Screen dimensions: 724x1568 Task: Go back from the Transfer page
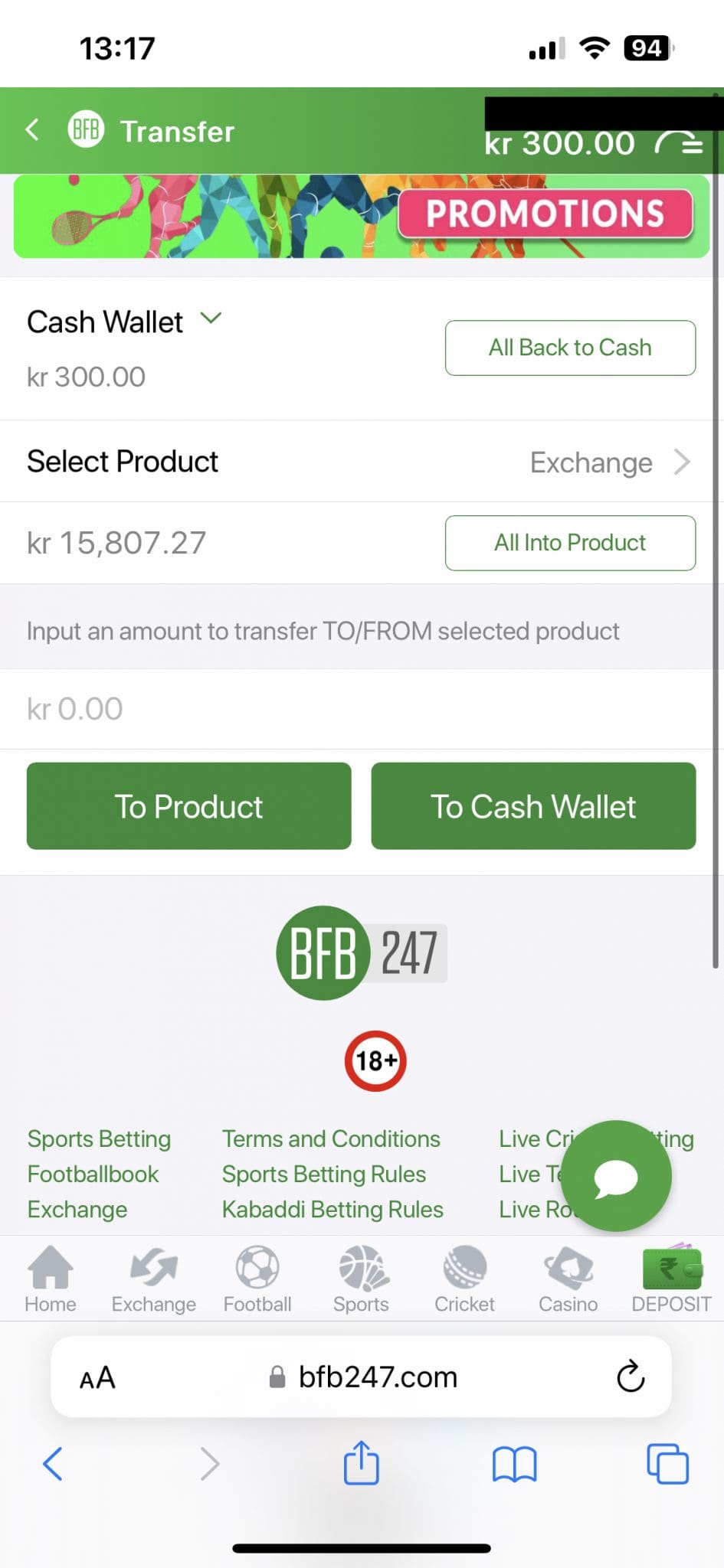[x=32, y=130]
